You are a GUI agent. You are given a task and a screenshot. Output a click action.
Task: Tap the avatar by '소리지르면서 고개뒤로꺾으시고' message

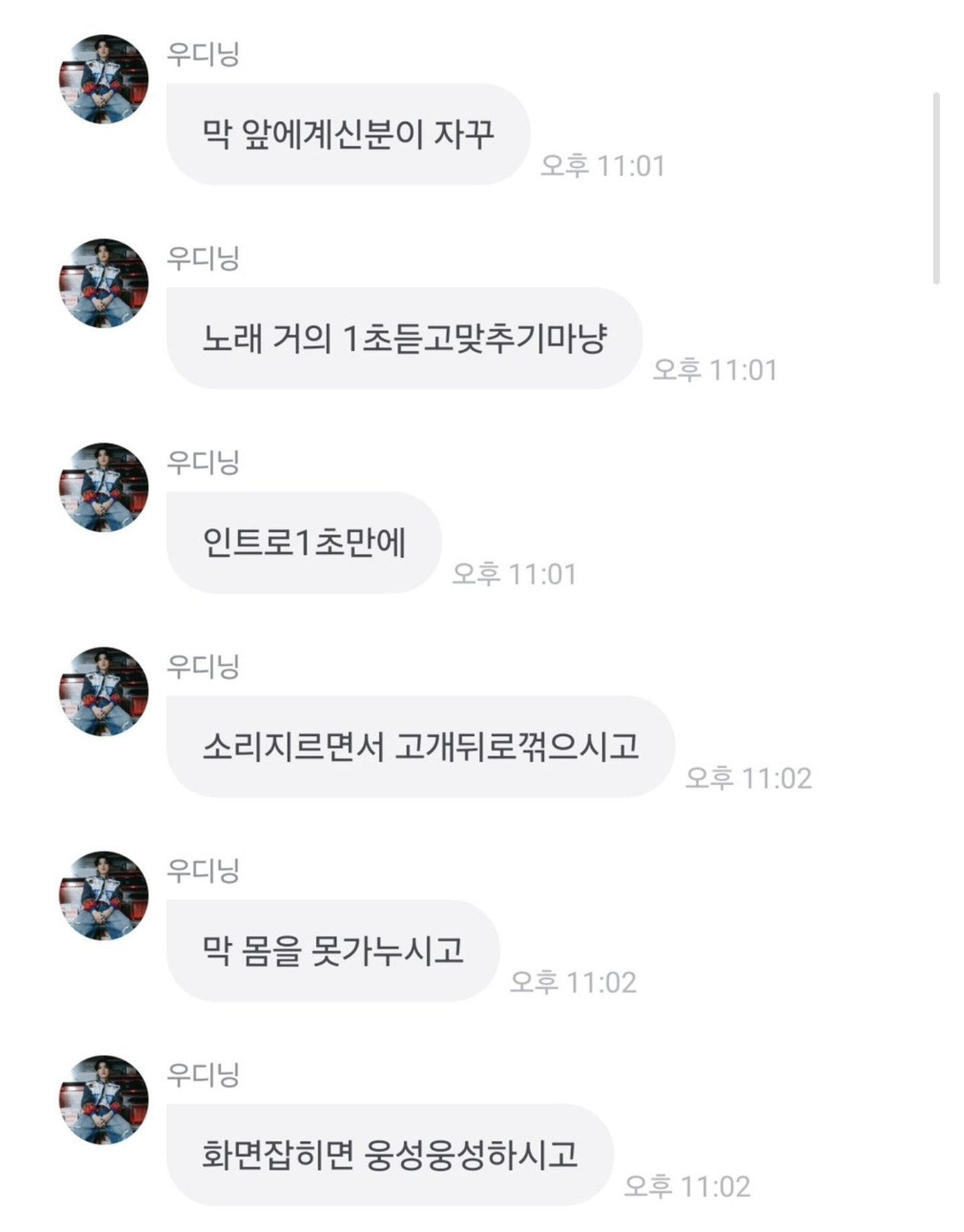[x=104, y=691]
